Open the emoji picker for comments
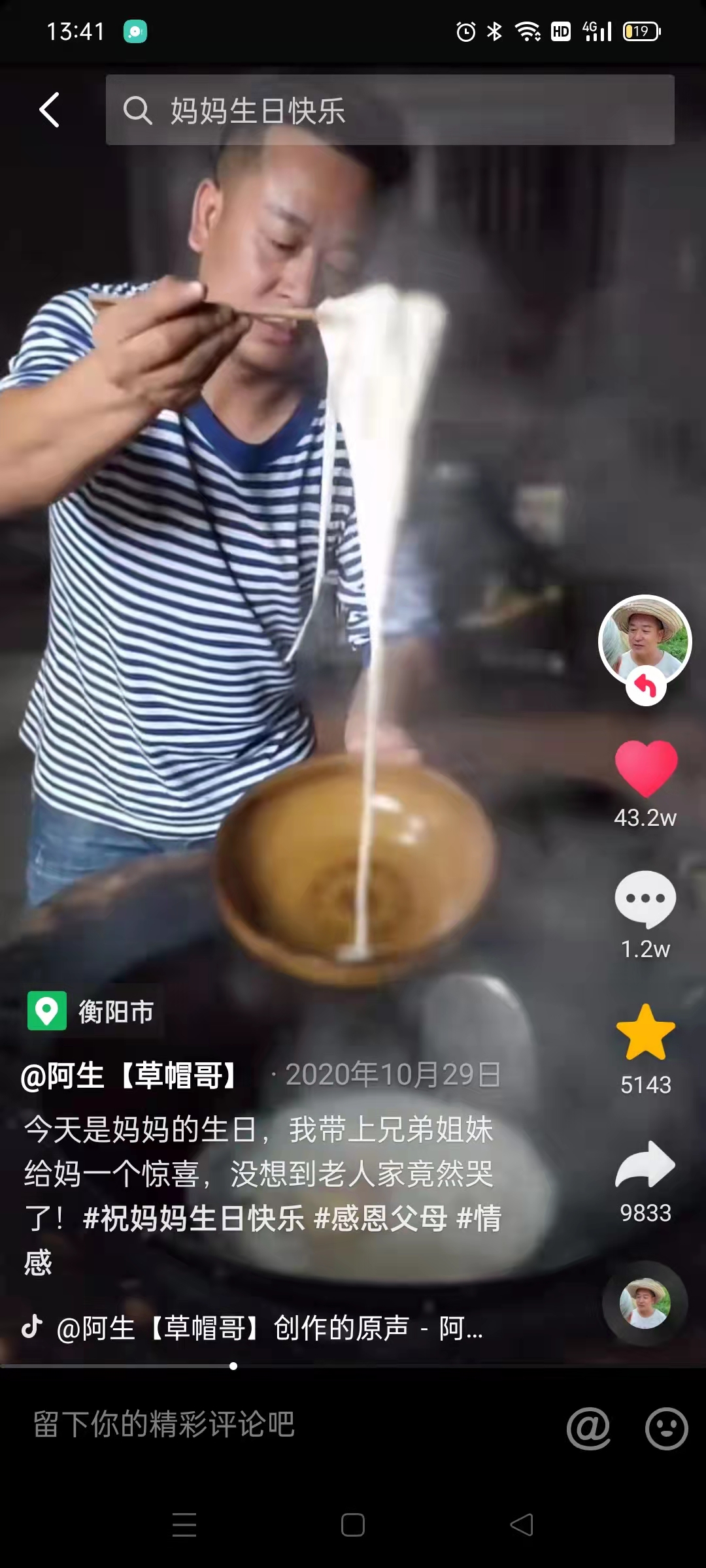The width and height of the screenshot is (706, 1568). tap(666, 1428)
